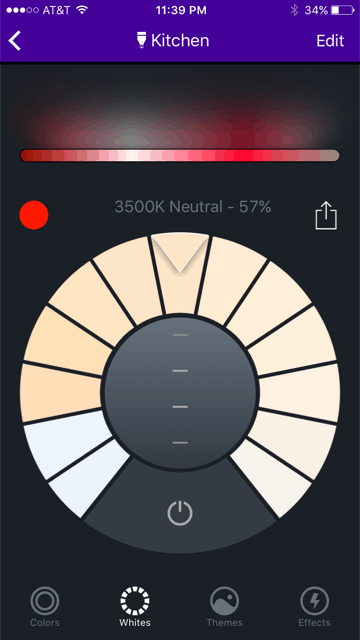Viewport: 360px width, 640px height.
Task: Open Edit for the Kitchen light
Action: (x=330, y=41)
